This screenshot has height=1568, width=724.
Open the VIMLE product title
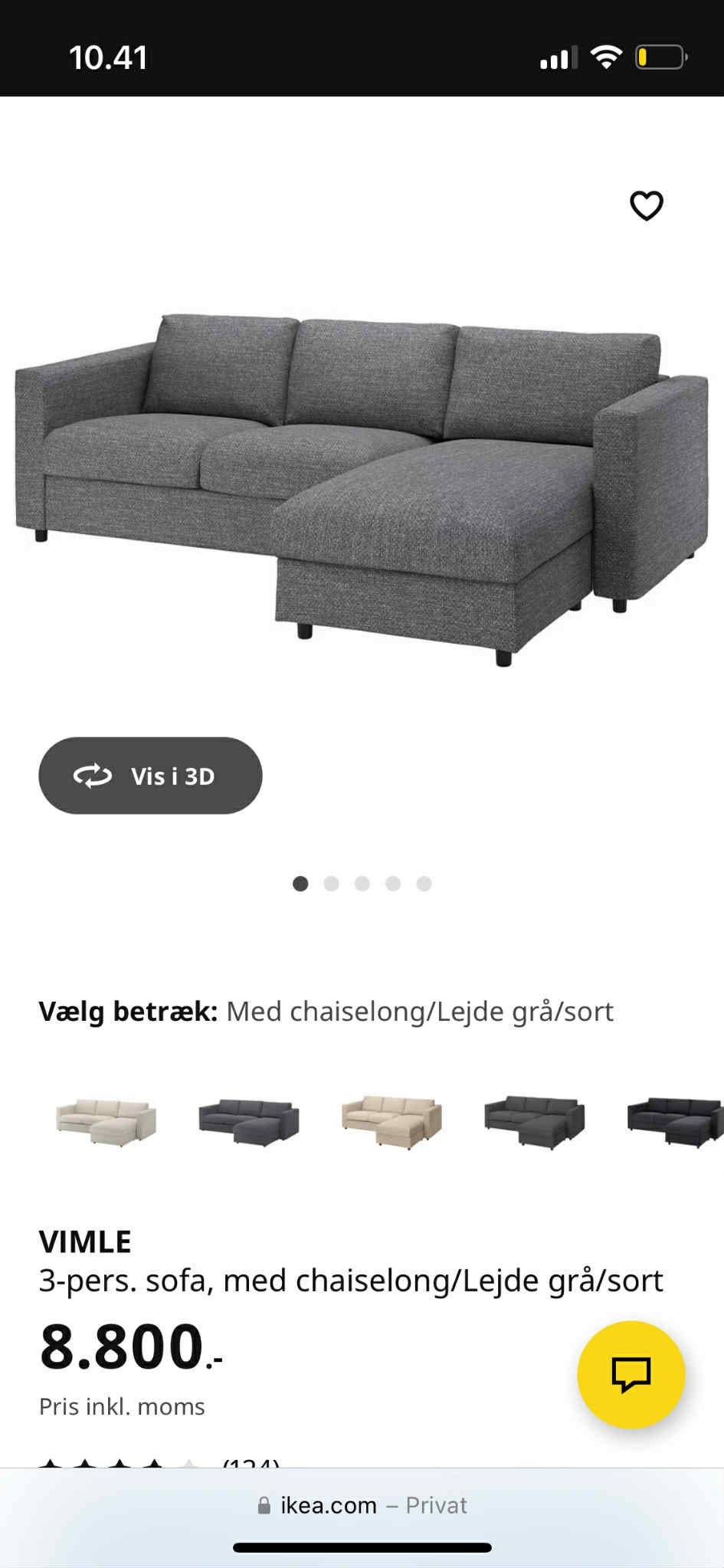coord(87,1239)
